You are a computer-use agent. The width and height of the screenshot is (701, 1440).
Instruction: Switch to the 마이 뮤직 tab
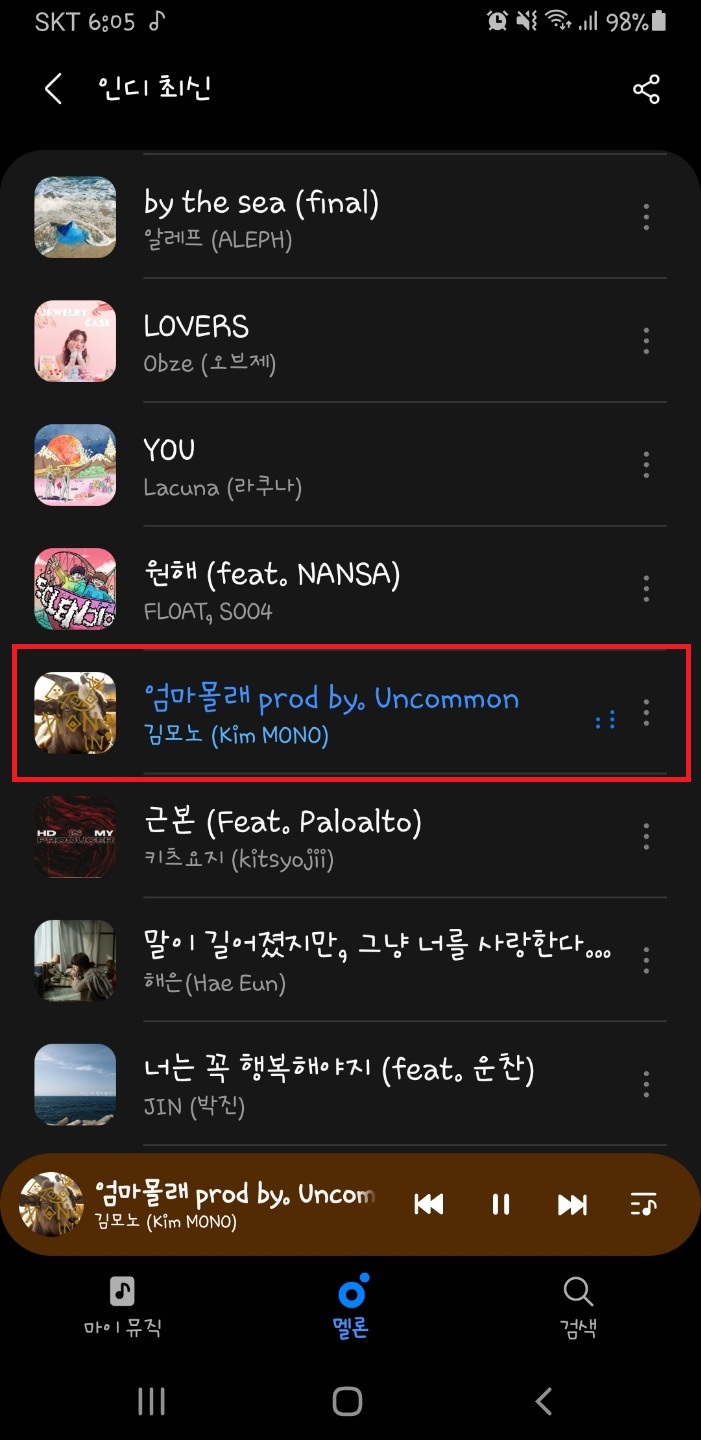122,1307
